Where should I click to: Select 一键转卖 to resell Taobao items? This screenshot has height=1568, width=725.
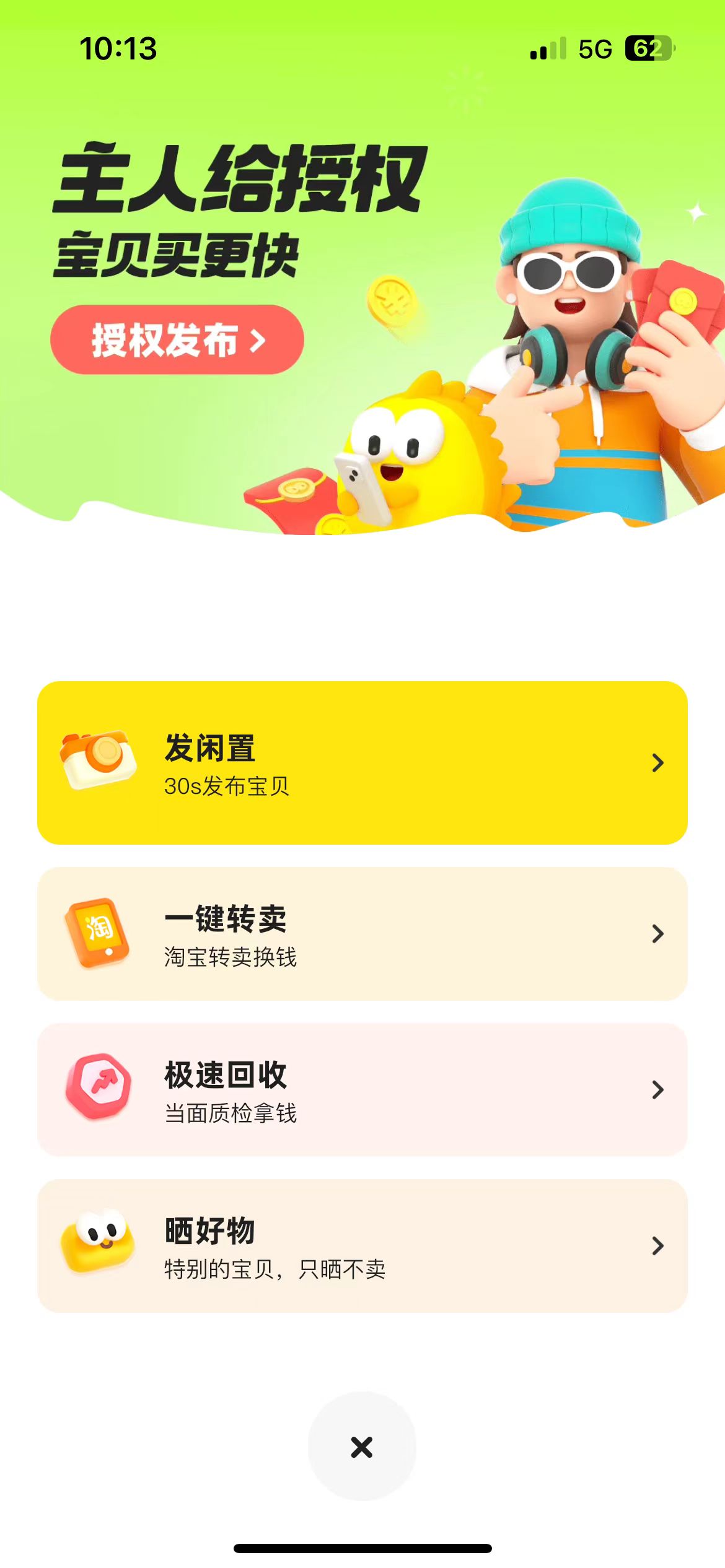click(362, 933)
